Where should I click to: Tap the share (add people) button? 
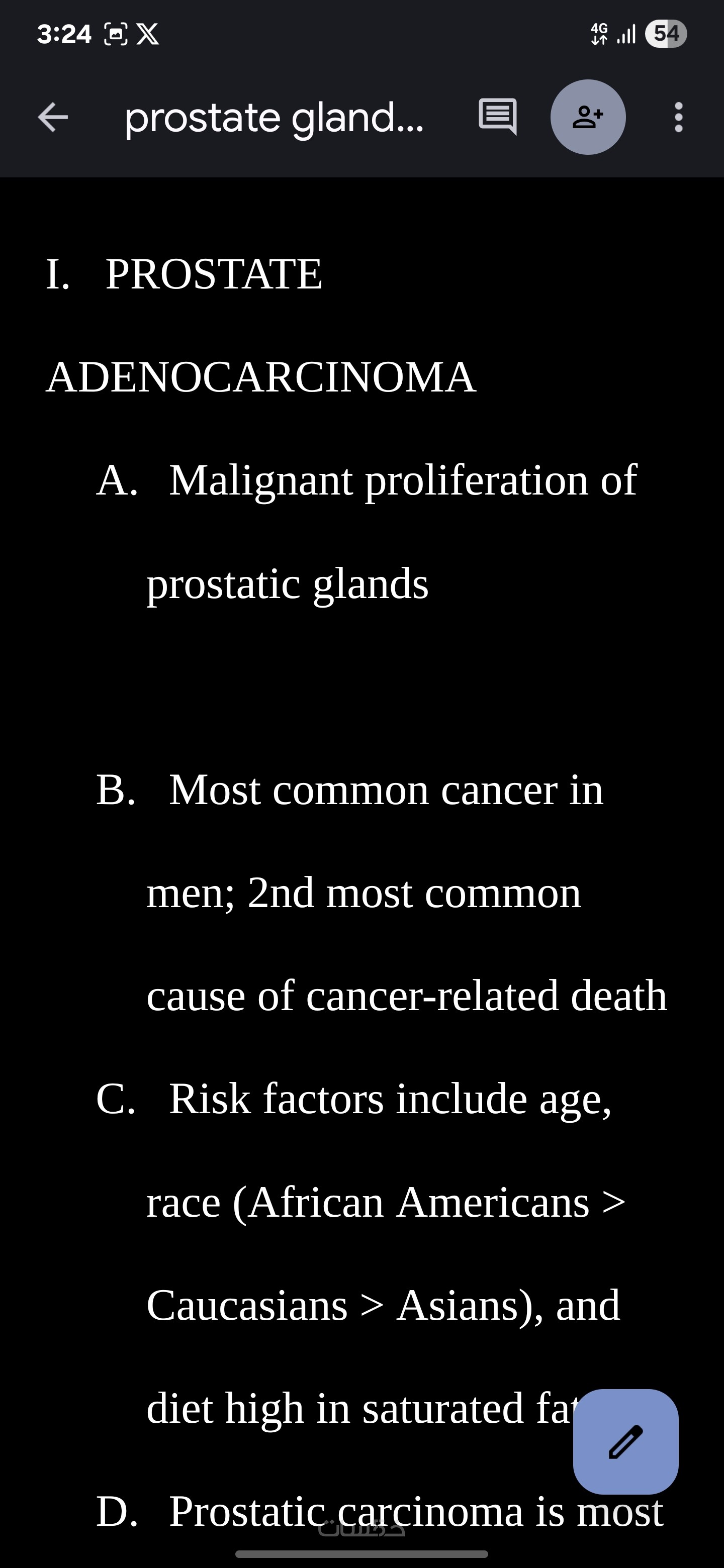tap(588, 117)
